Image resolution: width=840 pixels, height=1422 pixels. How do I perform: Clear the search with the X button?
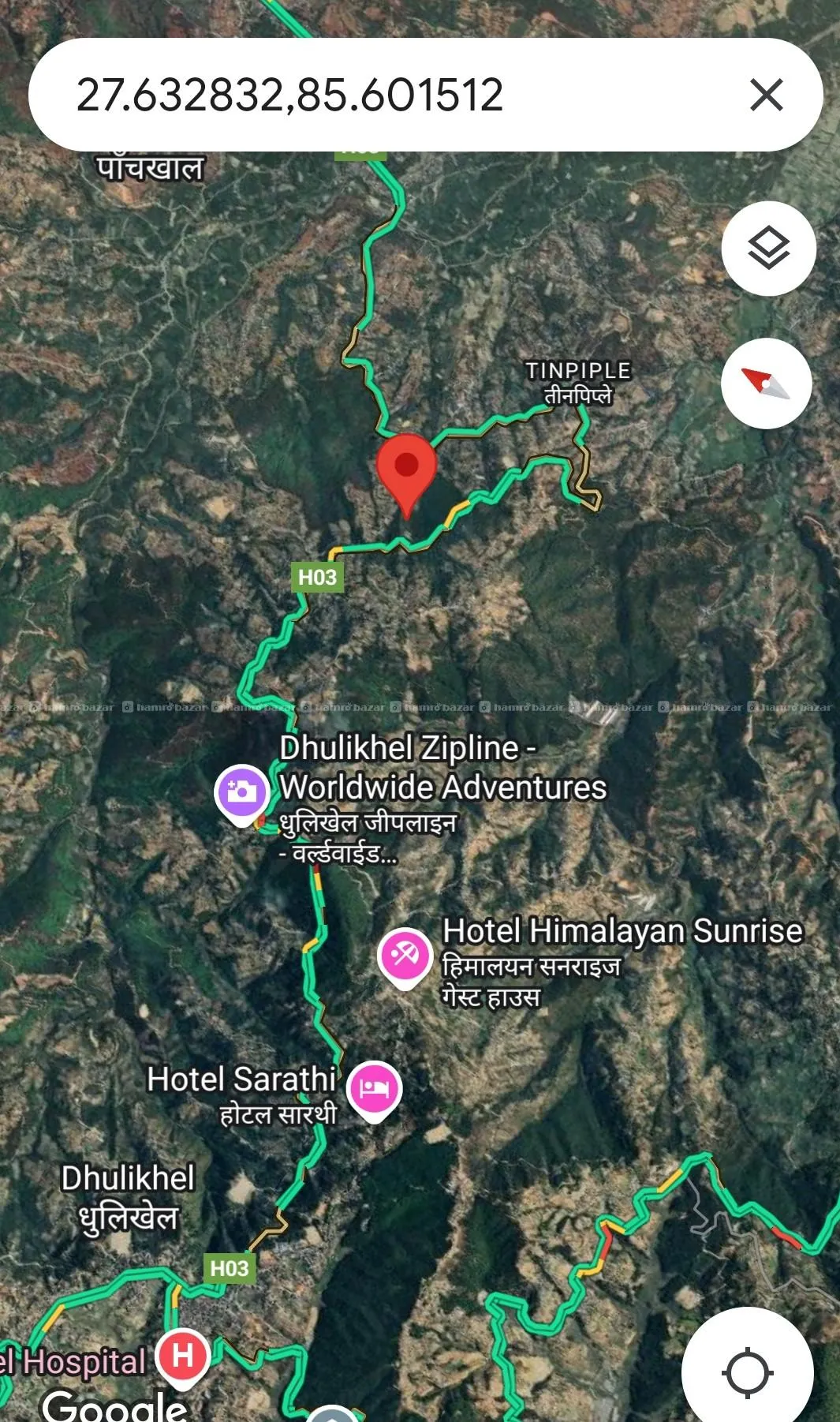coord(766,95)
